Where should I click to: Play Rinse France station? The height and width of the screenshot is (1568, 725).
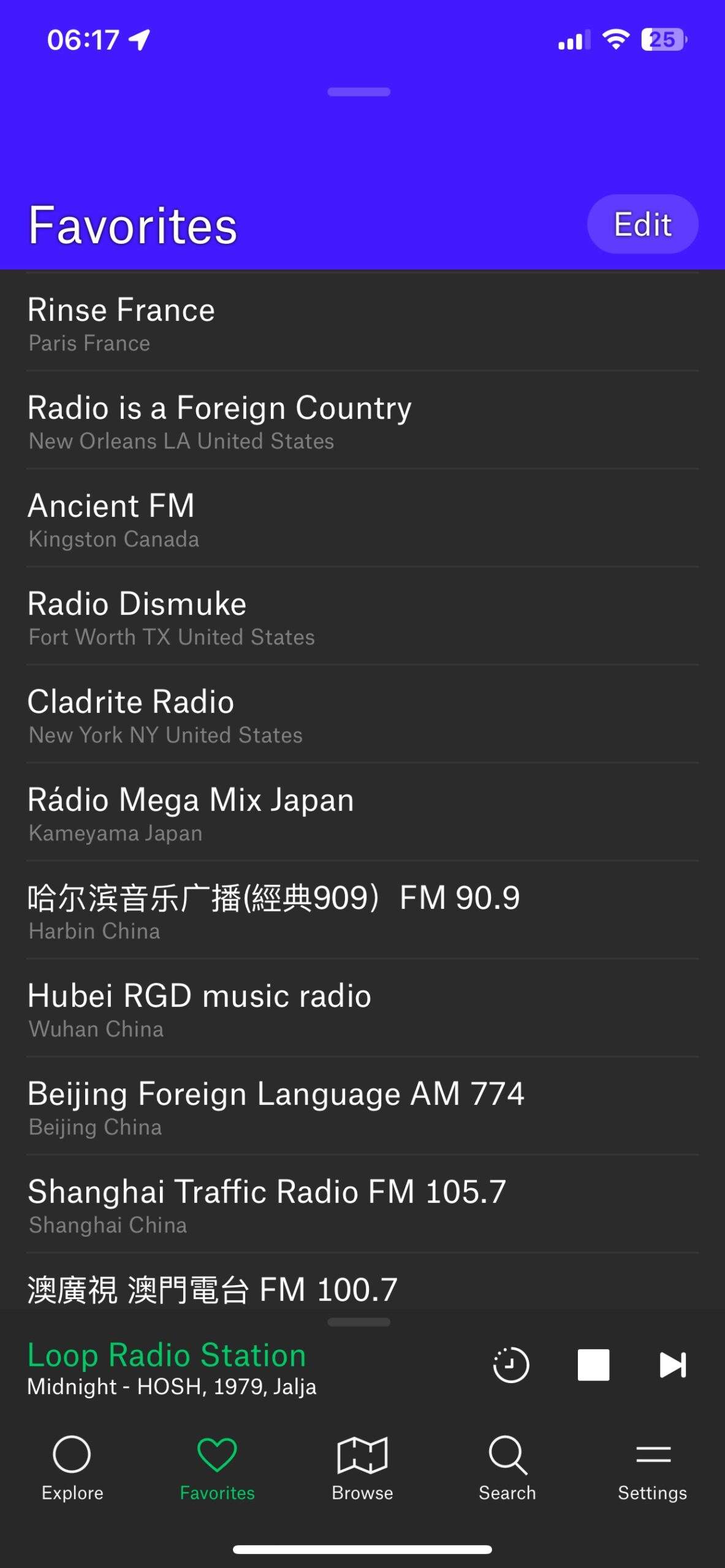point(362,323)
